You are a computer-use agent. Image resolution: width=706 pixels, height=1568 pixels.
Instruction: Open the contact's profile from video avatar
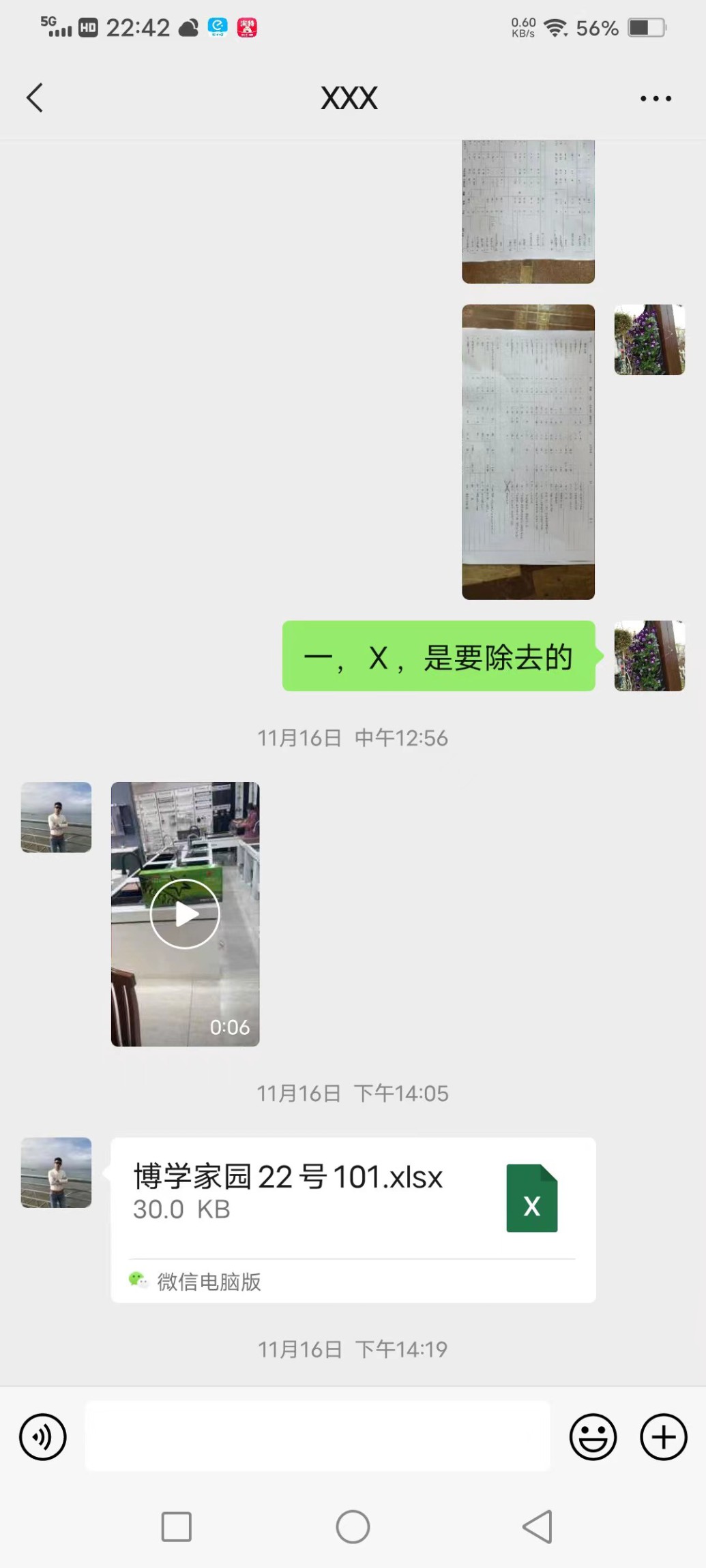pos(56,817)
